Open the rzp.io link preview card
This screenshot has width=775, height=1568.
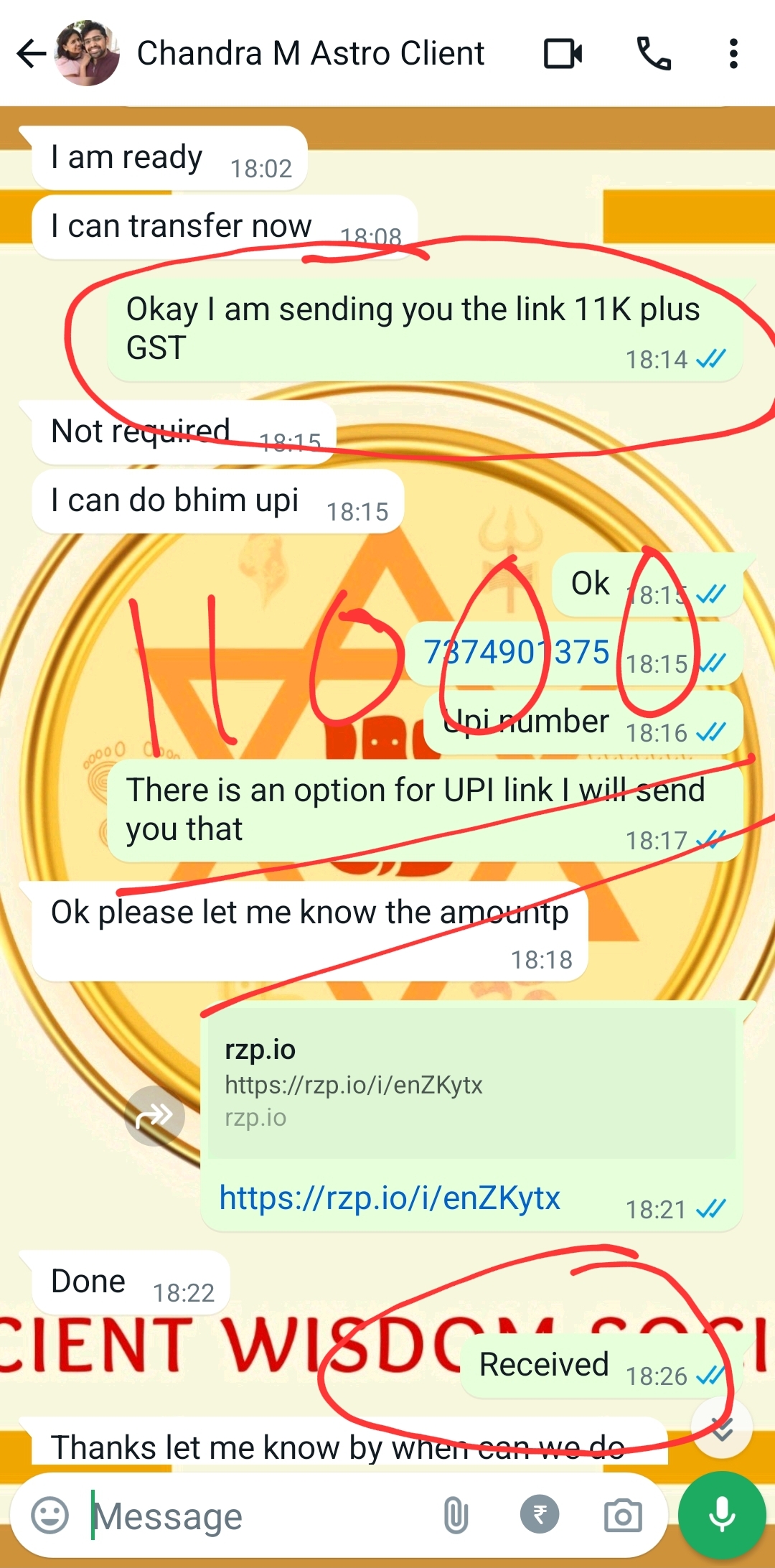tap(471, 1083)
